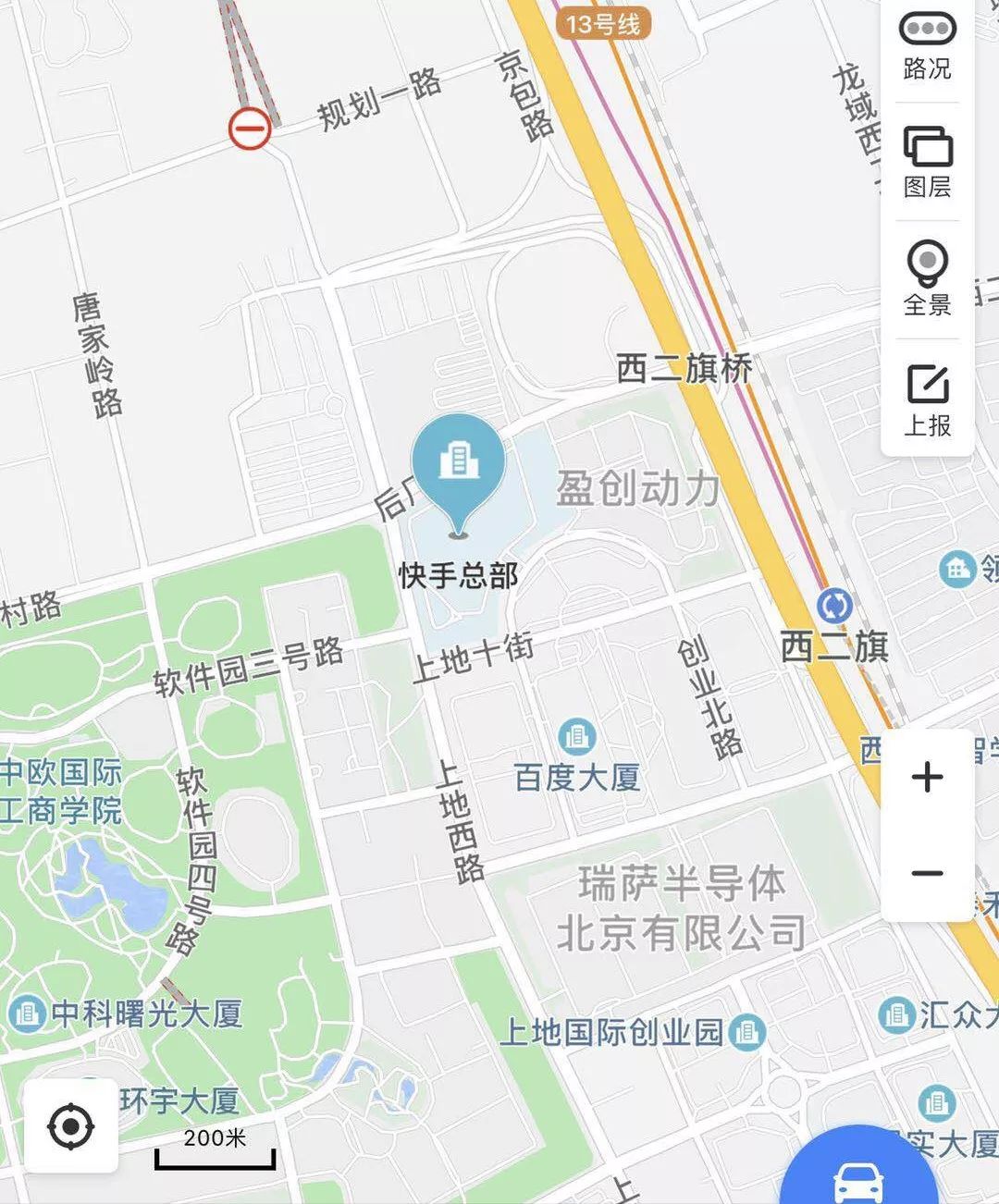The height and width of the screenshot is (1204, 999).
Task: Open the 图层 map layers panel
Action: tap(927, 161)
